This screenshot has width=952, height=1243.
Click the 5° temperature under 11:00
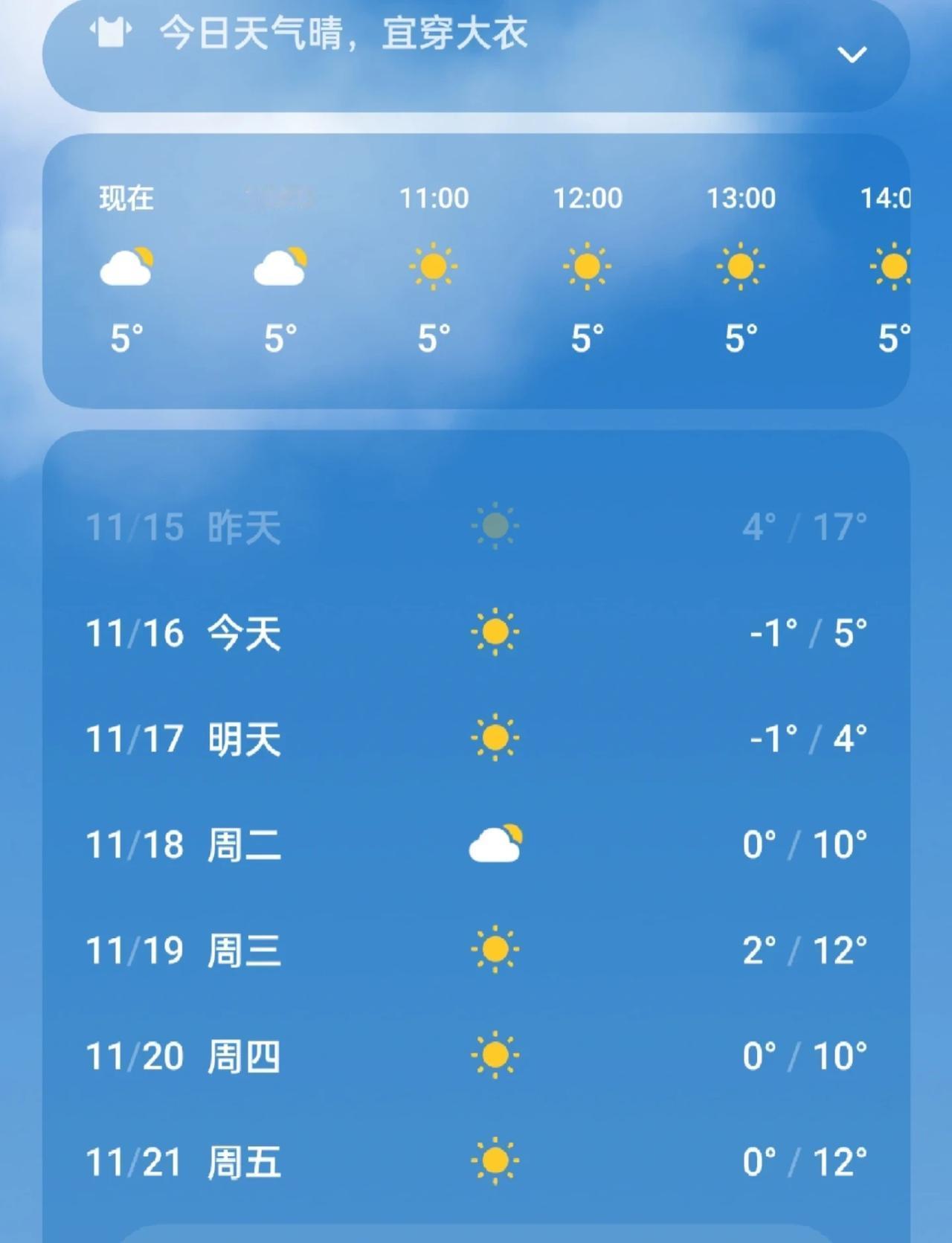coord(434,337)
